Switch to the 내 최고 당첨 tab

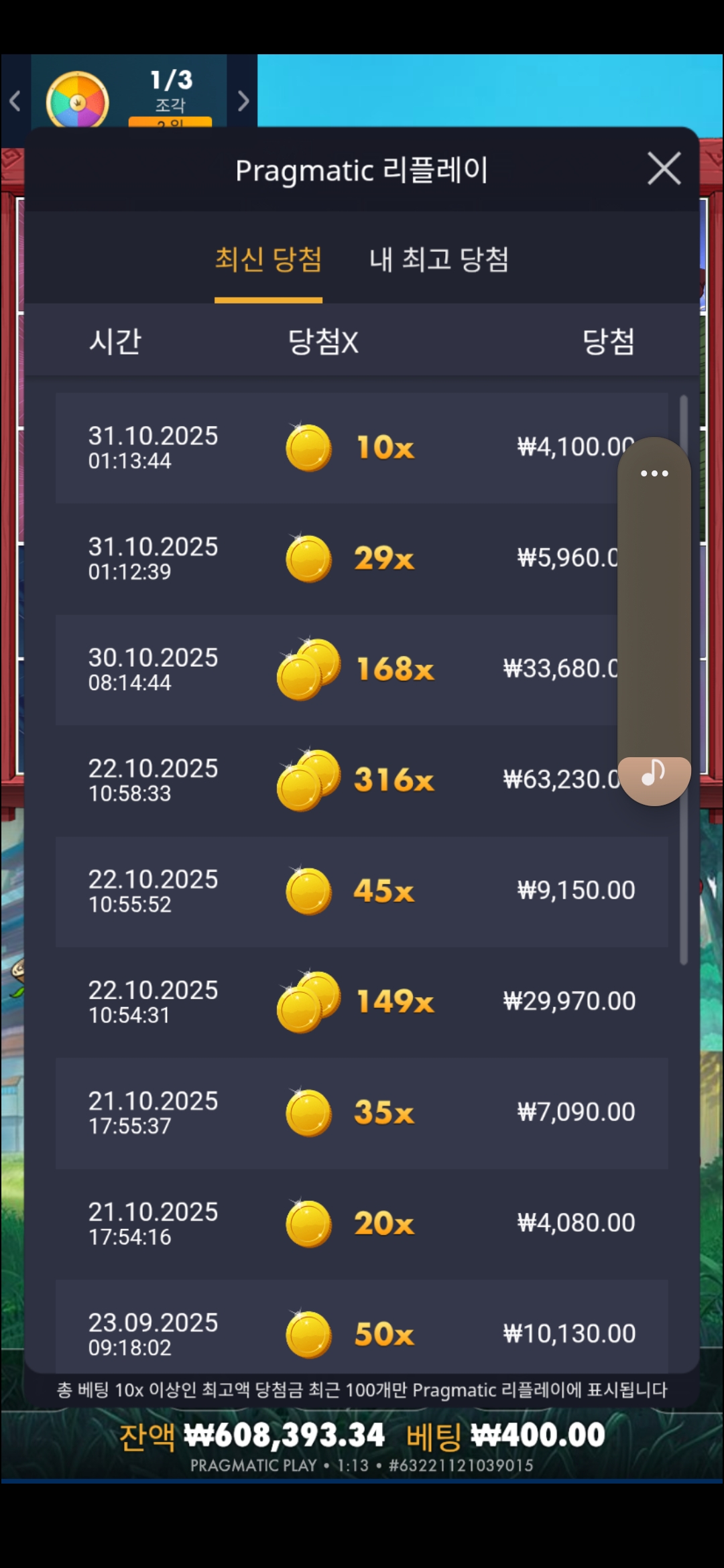click(439, 260)
